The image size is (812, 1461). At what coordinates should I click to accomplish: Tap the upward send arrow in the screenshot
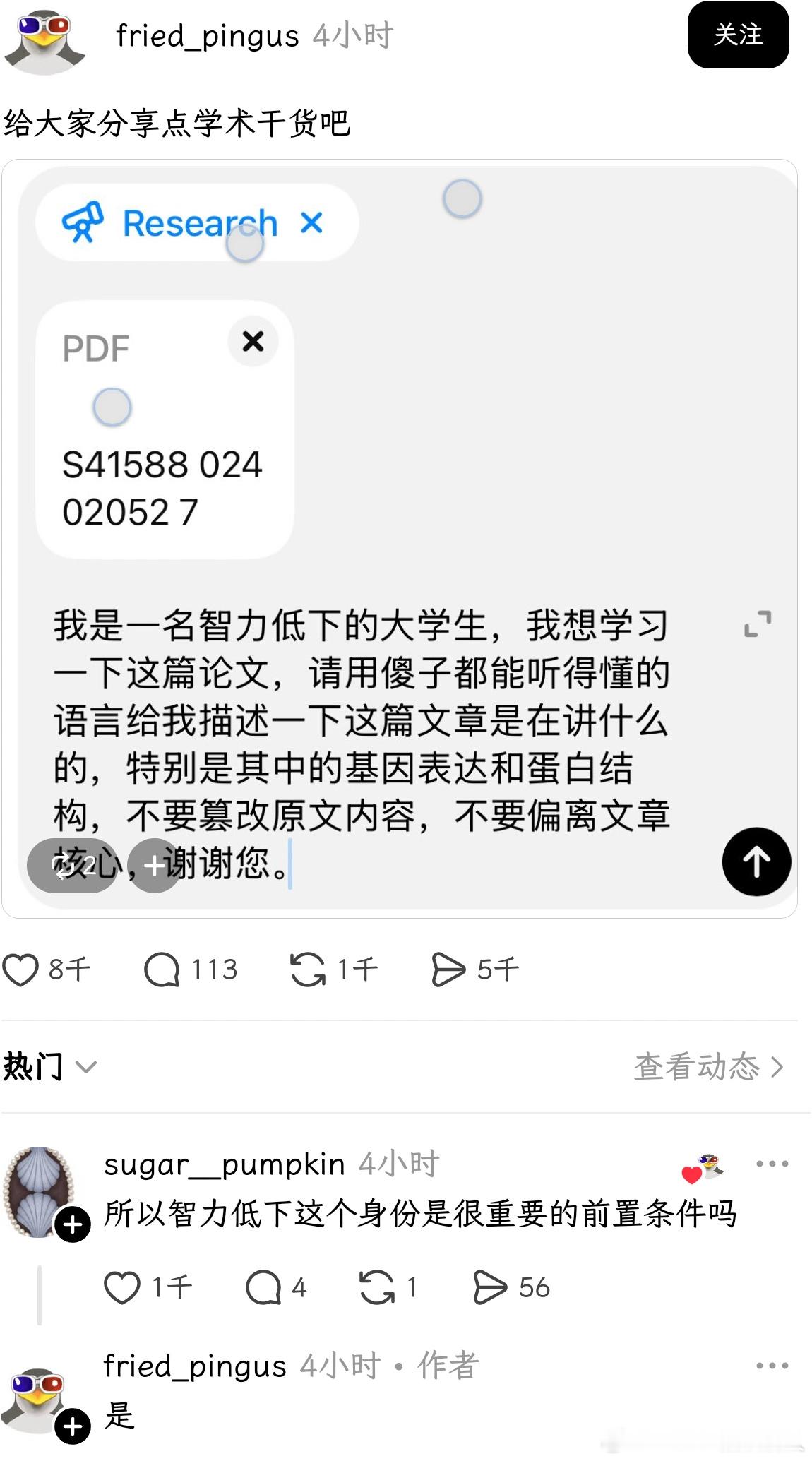756,862
